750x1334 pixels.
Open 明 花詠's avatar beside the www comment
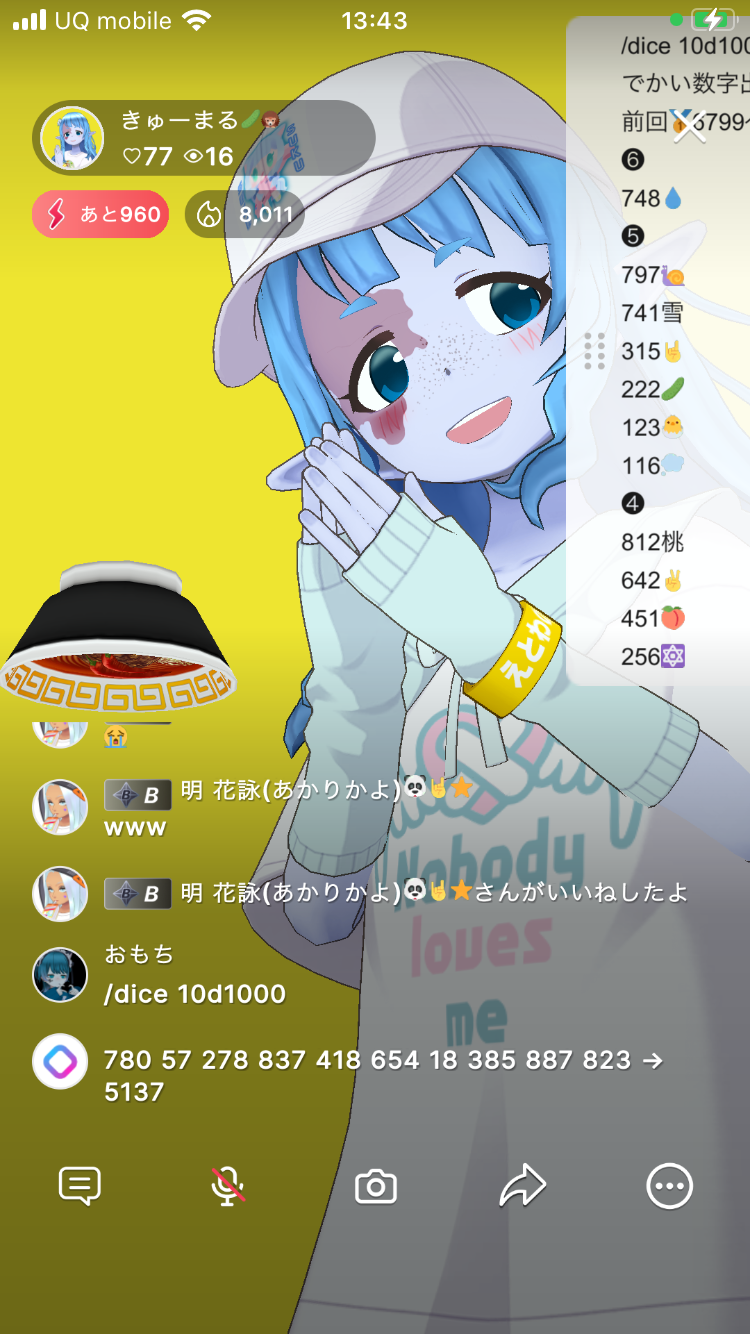60,808
